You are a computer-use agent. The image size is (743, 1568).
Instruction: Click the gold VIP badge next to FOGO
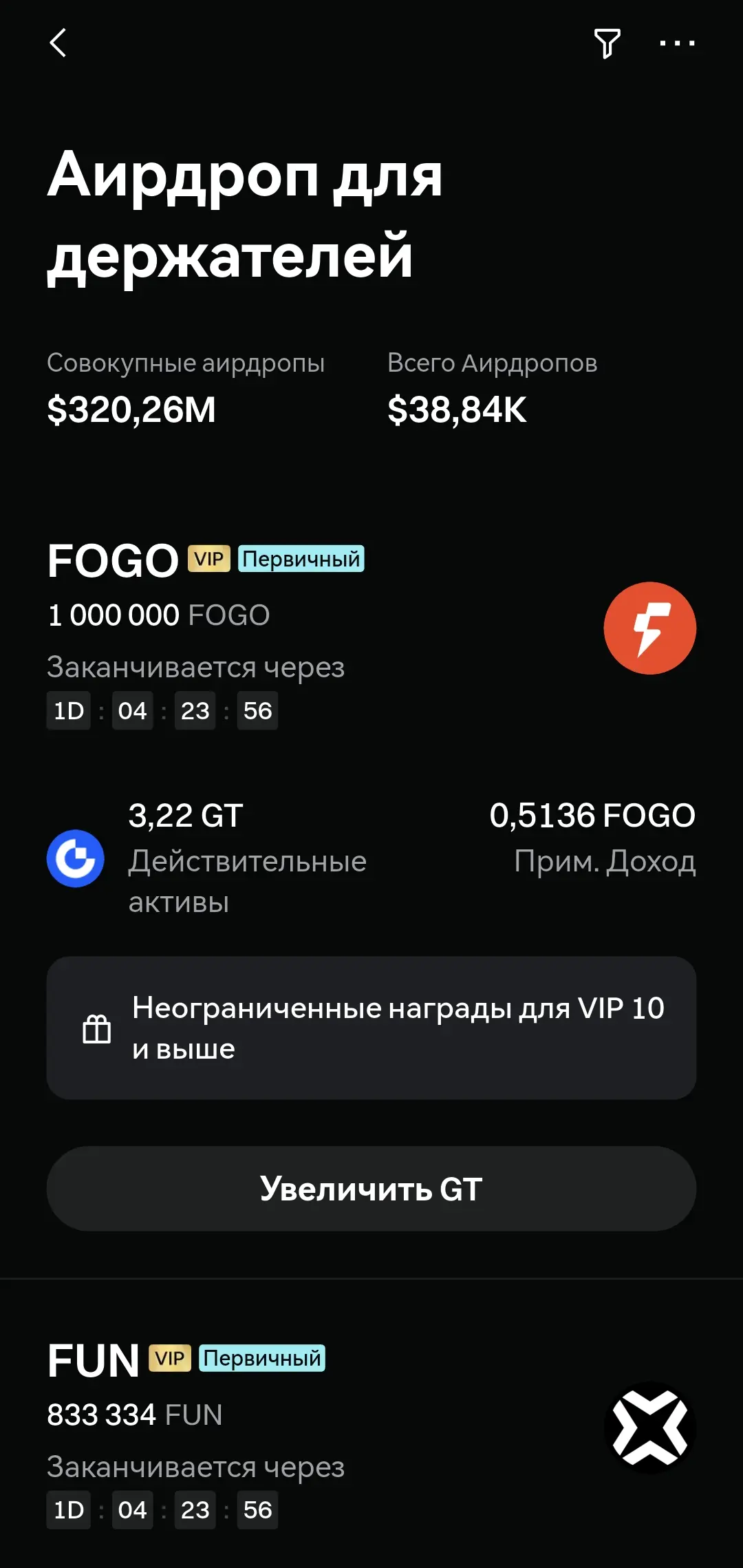[x=208, y=559]
